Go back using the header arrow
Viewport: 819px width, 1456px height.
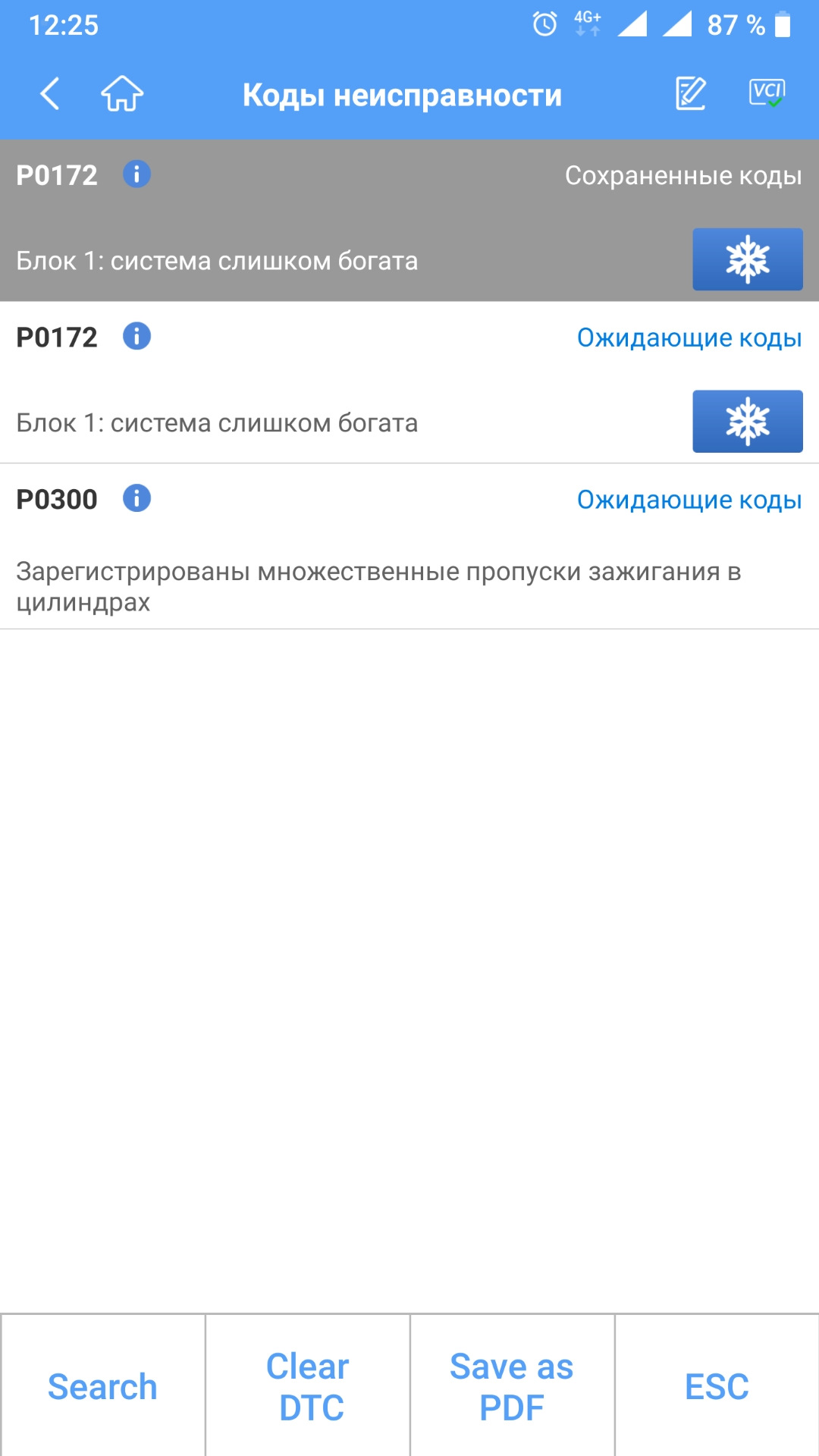pos(50,94)
